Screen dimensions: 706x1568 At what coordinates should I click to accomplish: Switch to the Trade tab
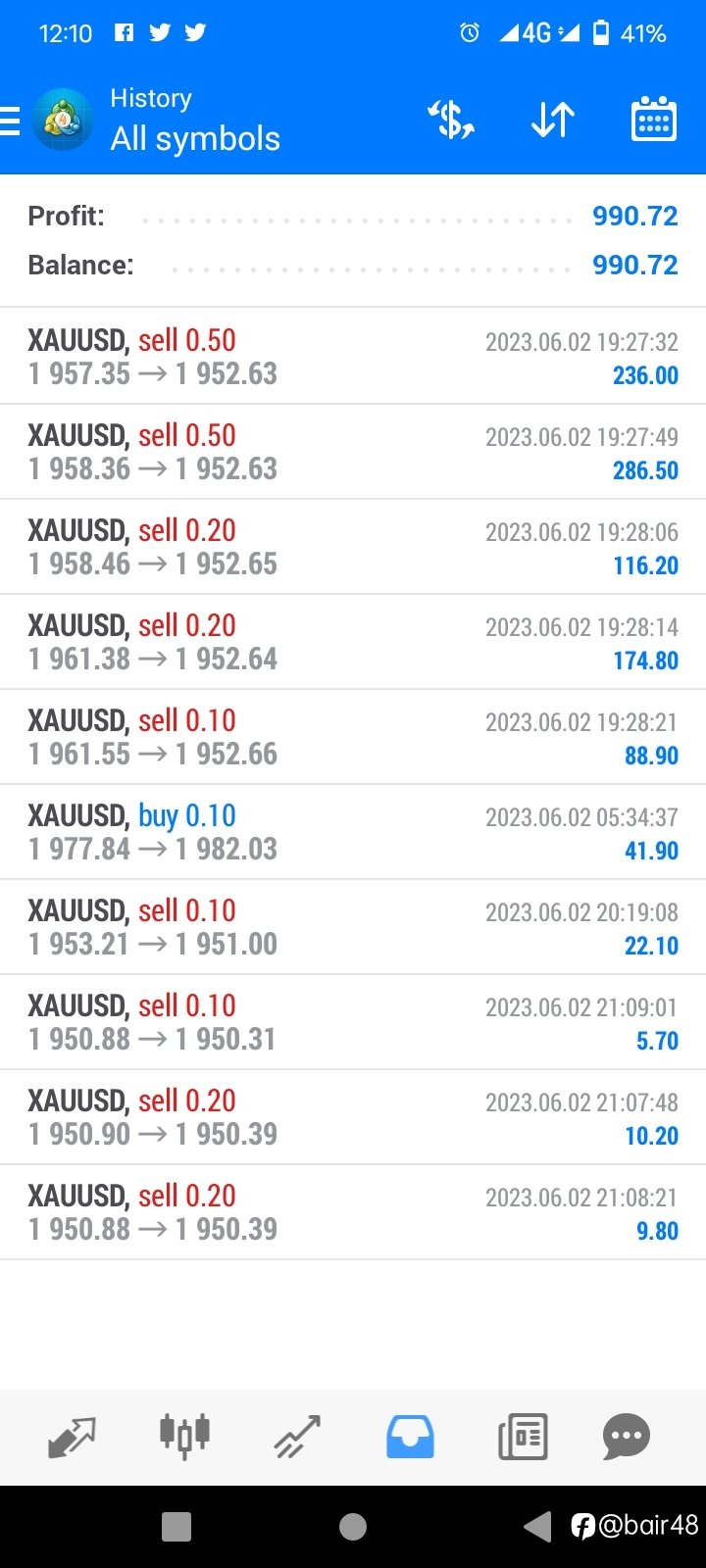(297, 1438)
